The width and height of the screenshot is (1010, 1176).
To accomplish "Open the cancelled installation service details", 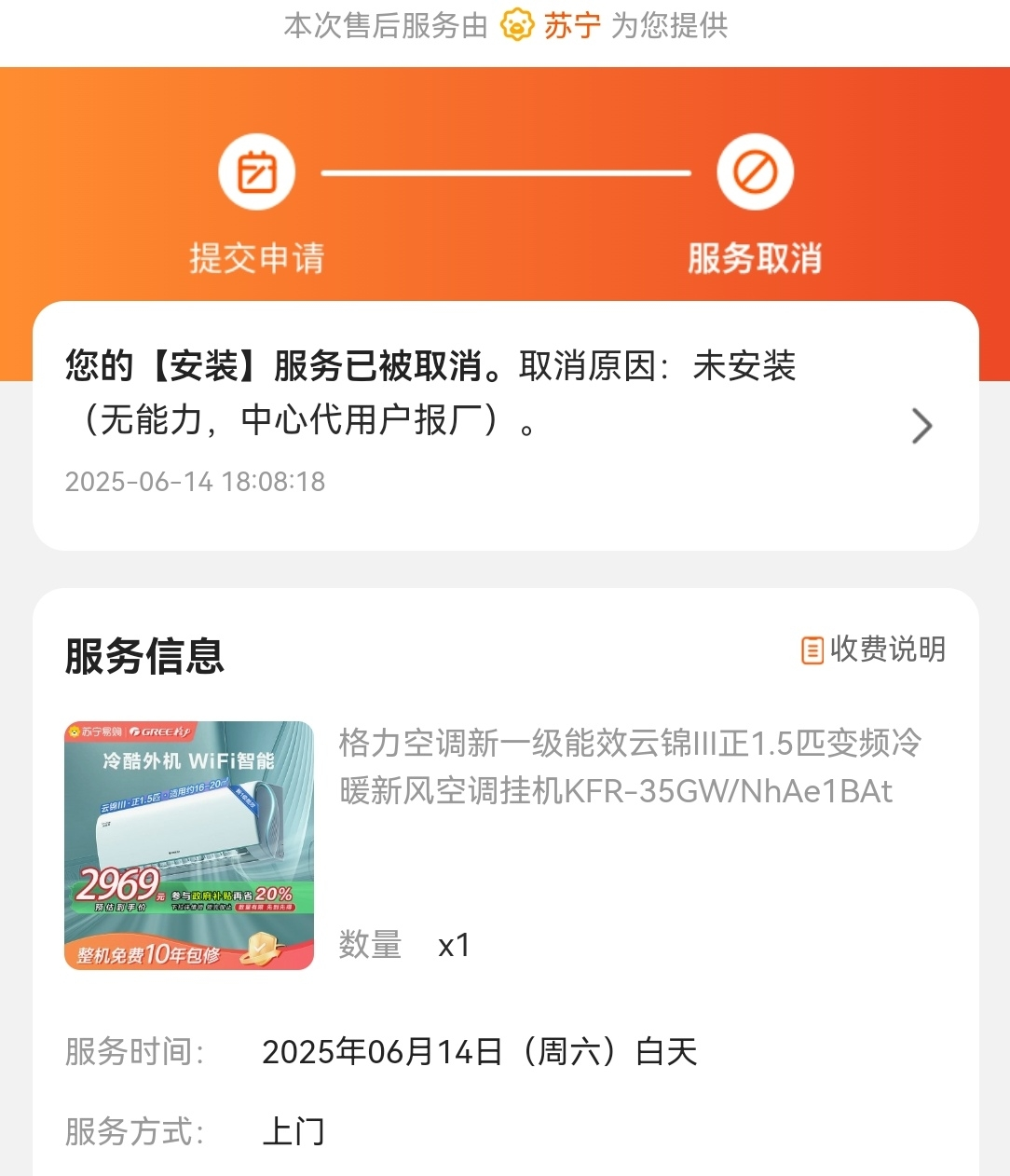I will click(x=921, y=426).
